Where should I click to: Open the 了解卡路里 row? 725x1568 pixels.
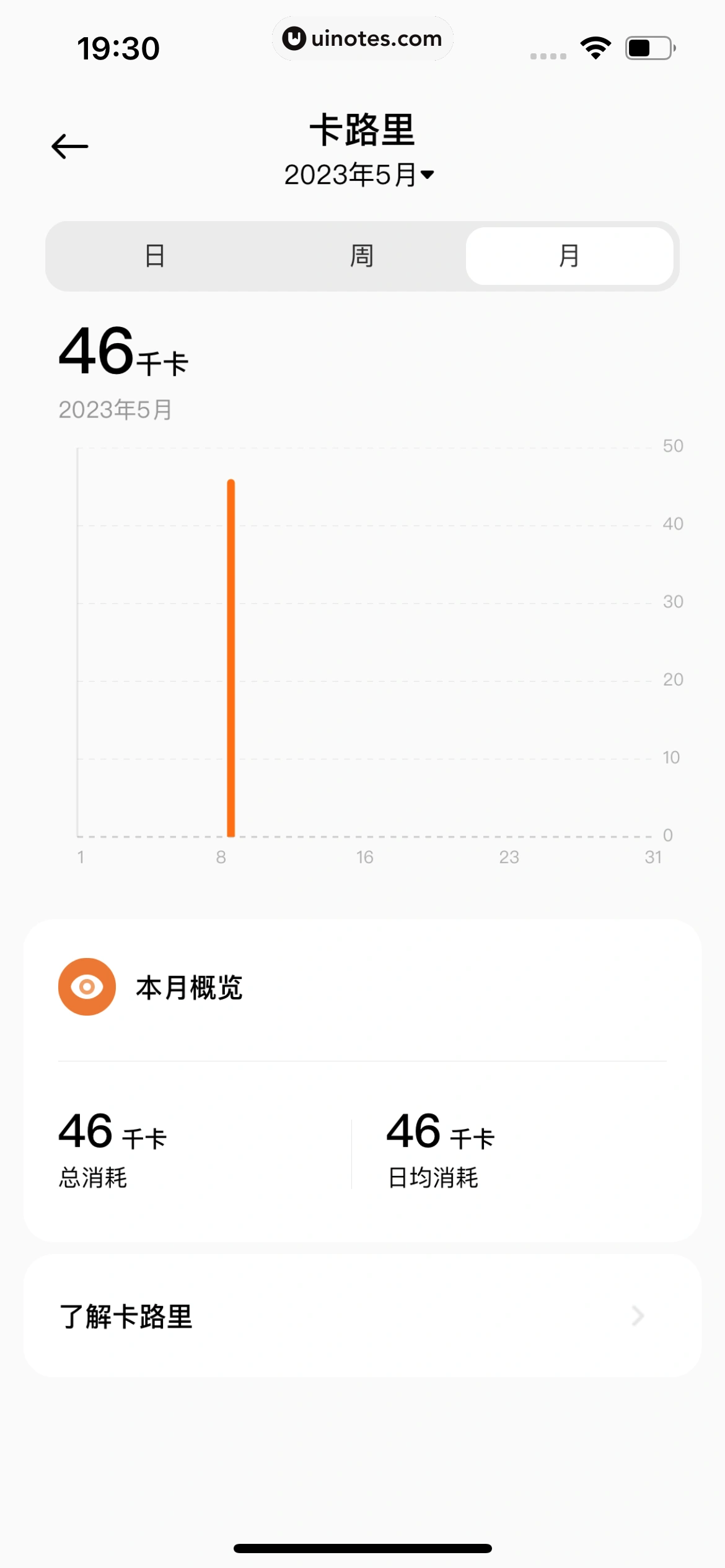[x=362, y=1316]
